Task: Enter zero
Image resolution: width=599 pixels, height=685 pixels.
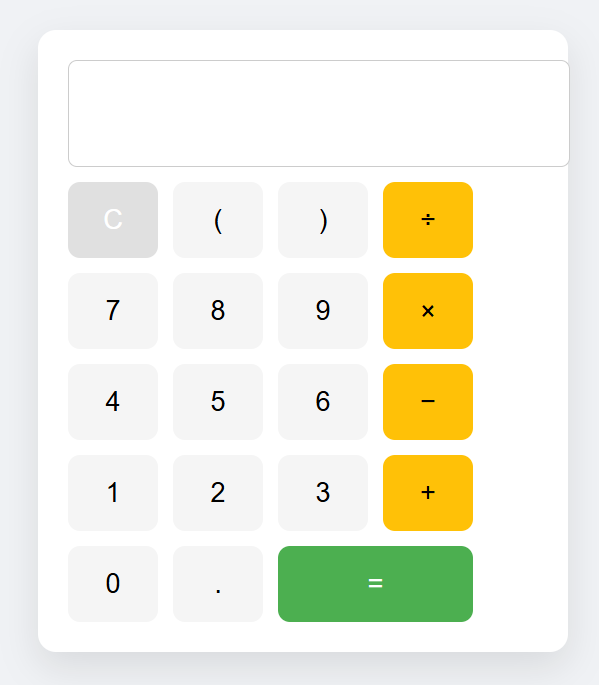Action: tap(113, 584)
